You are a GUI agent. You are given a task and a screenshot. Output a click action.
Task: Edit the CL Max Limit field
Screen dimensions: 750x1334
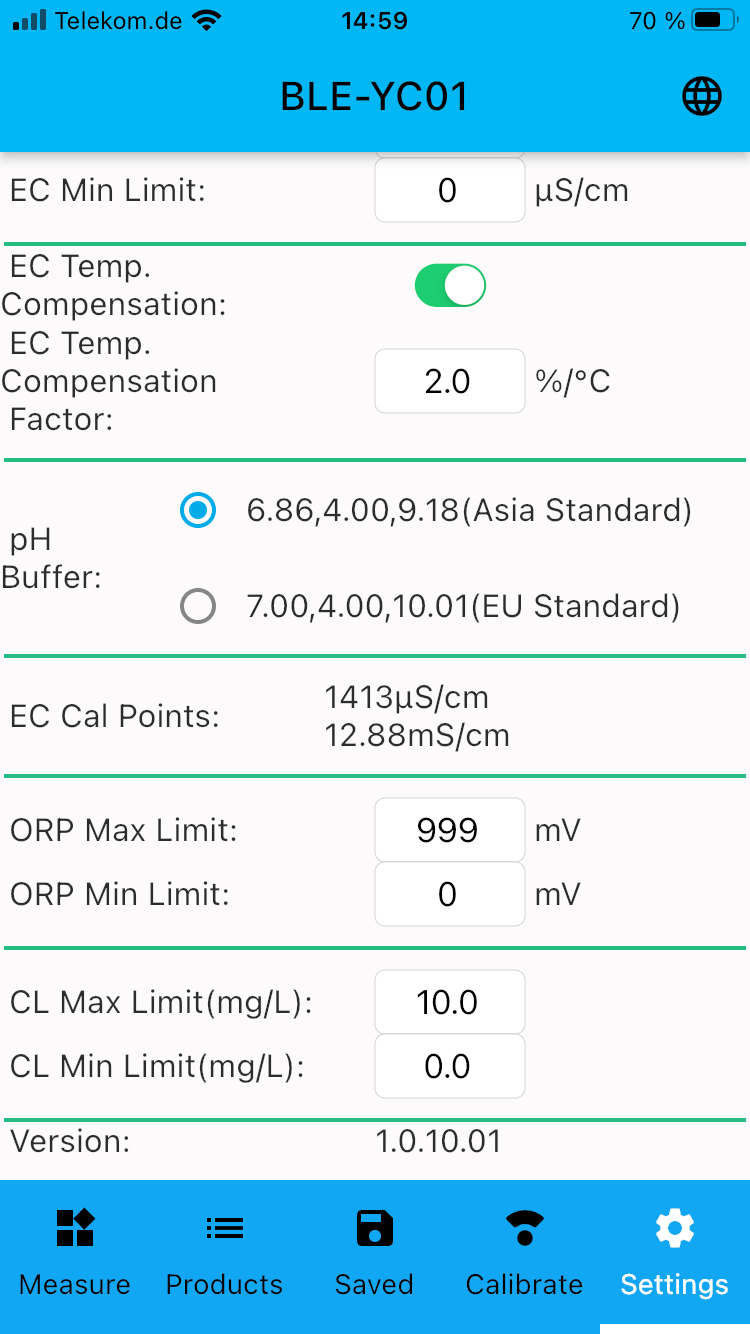click(x=449, y=1002)
